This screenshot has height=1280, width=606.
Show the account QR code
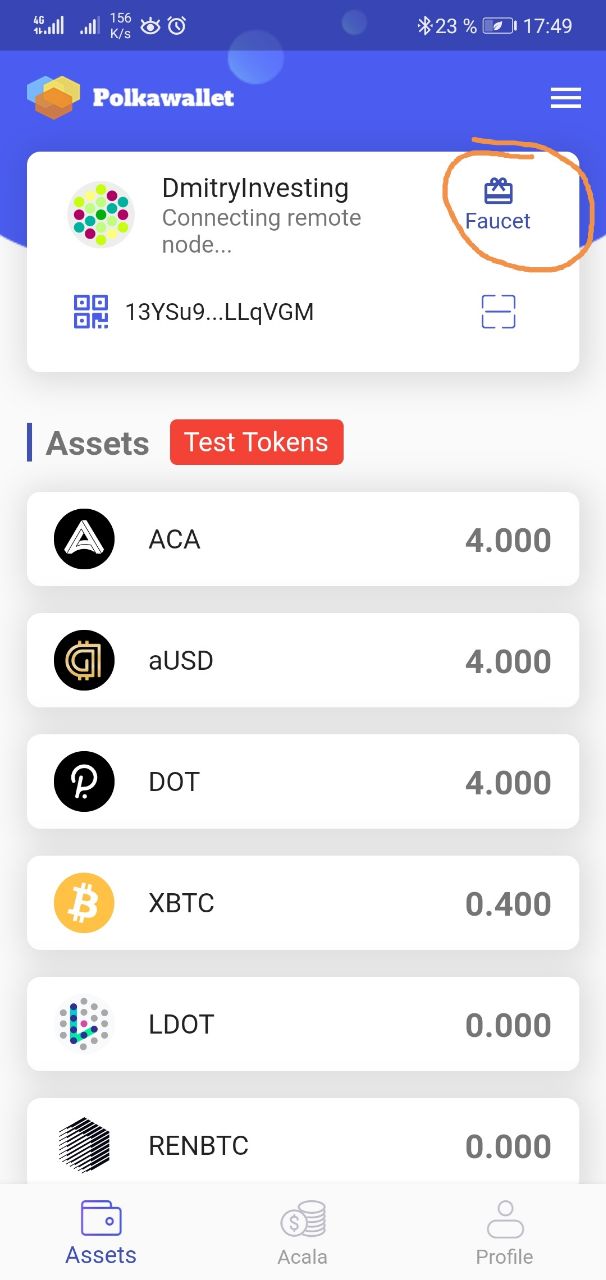pyautogui.click(x=91, y=312)
